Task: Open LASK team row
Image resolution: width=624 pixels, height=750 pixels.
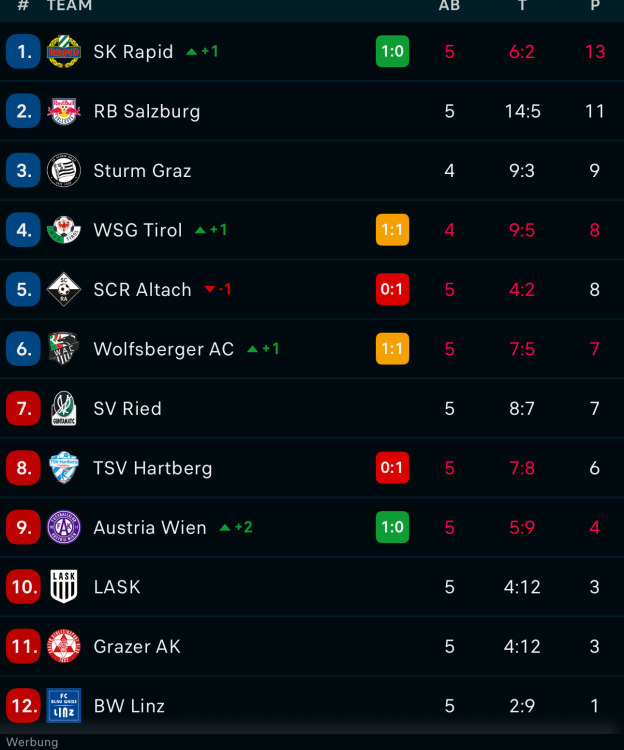Action: pyautogui.click(x=117, y=587)
